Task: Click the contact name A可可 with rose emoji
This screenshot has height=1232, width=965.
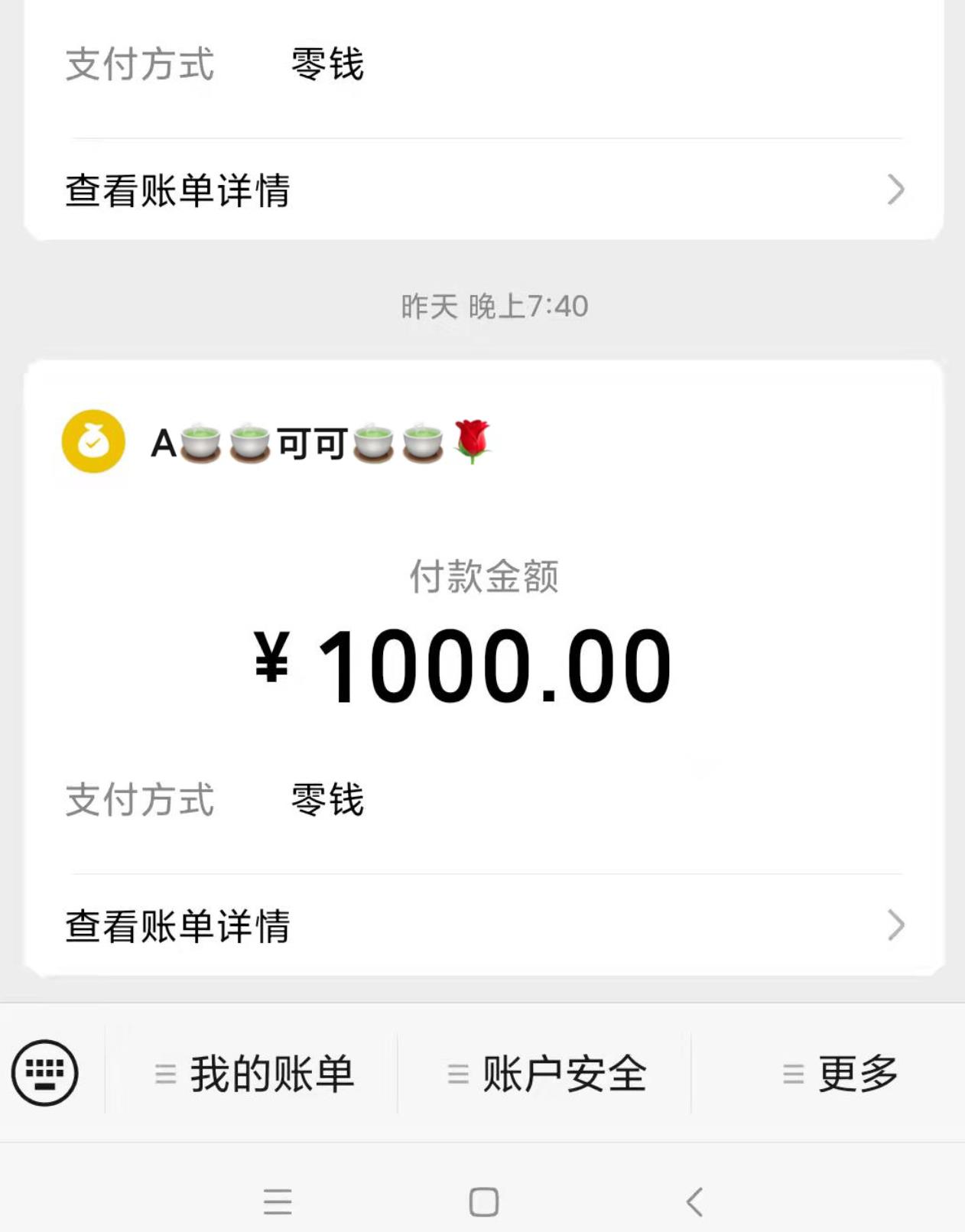Action: 321,444
